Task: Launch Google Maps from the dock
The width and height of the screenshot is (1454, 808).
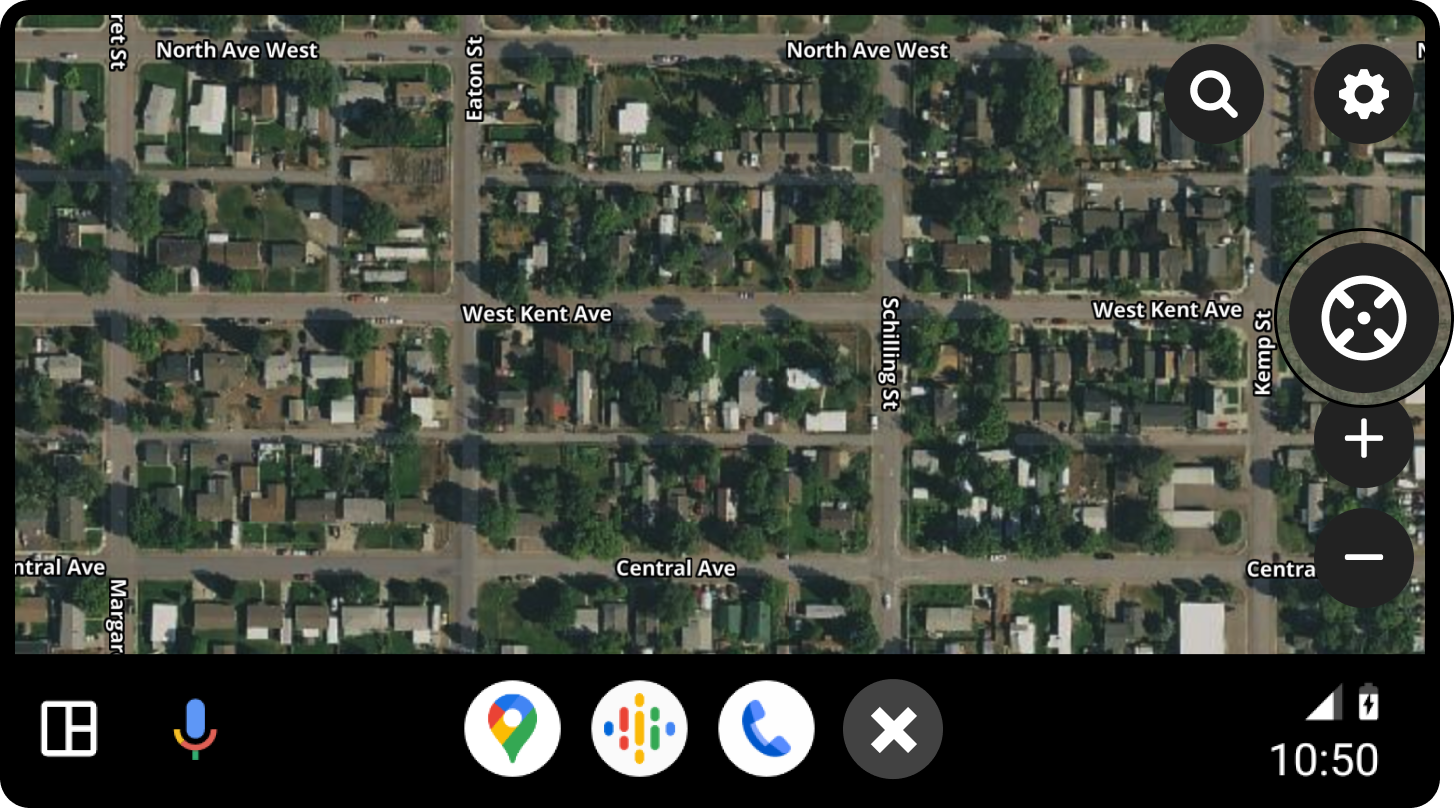Action: point(512,729)
